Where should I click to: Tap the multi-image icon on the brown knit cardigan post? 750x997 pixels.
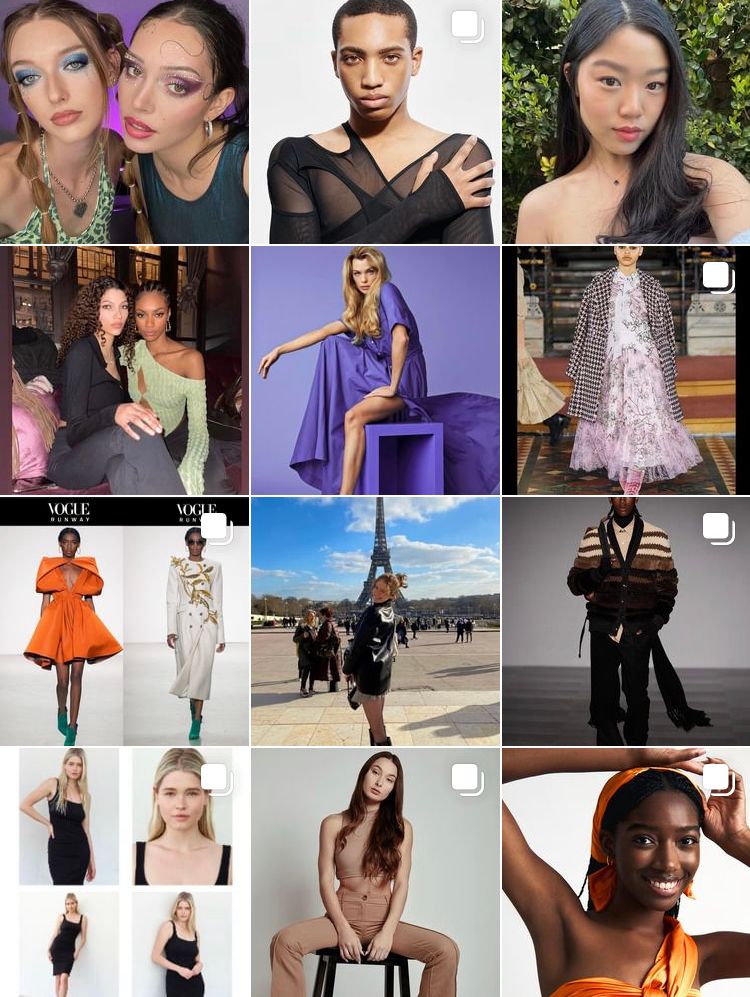point(717,527)
